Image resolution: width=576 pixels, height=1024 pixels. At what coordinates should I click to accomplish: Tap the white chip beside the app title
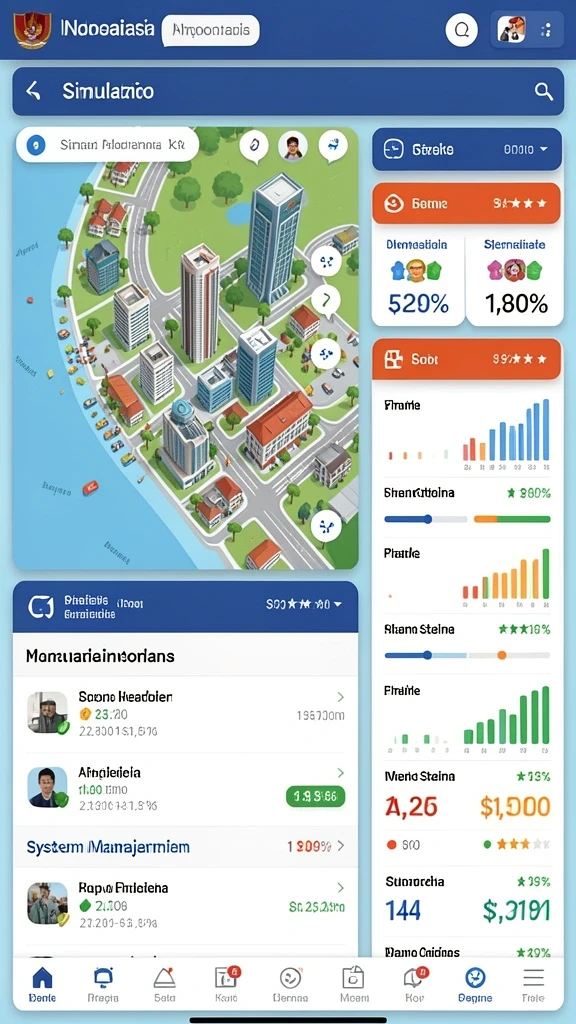(x=210, y=30)
